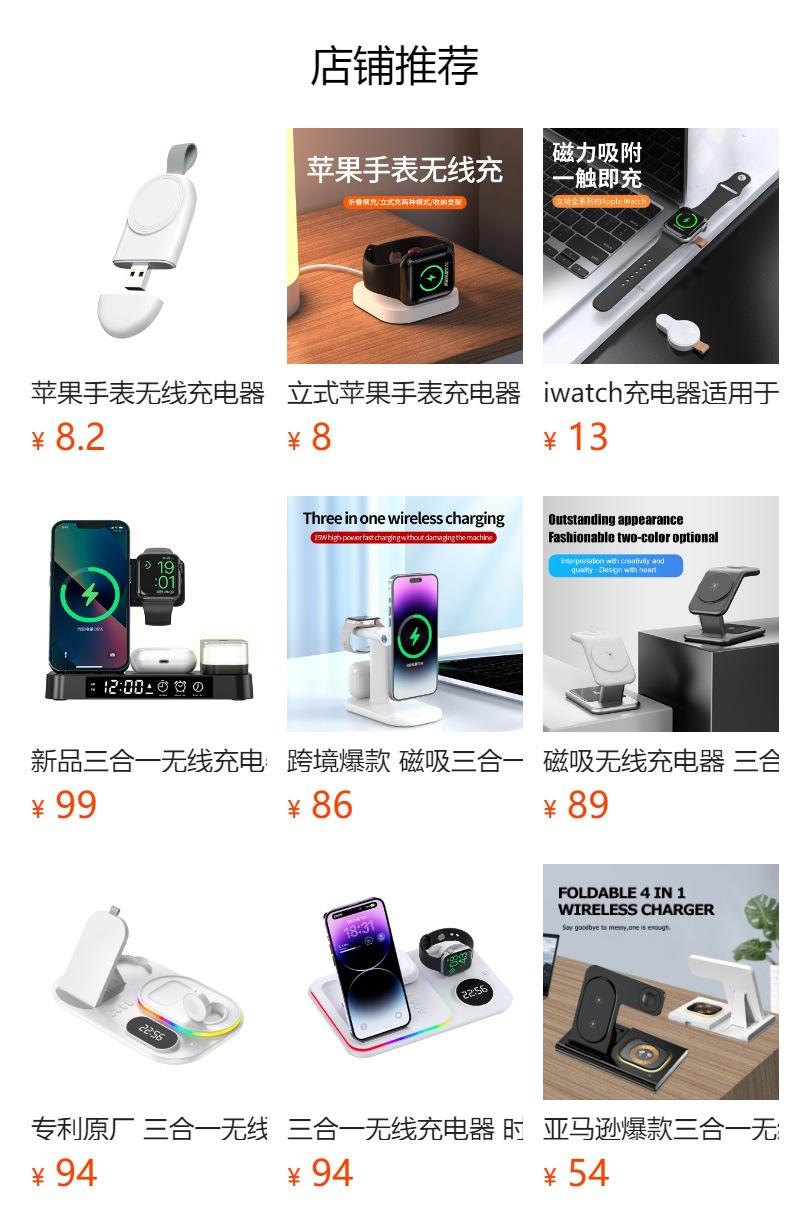Open the 立式苹果手表充电器 product priced ¥8
790x1232 pixels.
click(x=405, y=292)
